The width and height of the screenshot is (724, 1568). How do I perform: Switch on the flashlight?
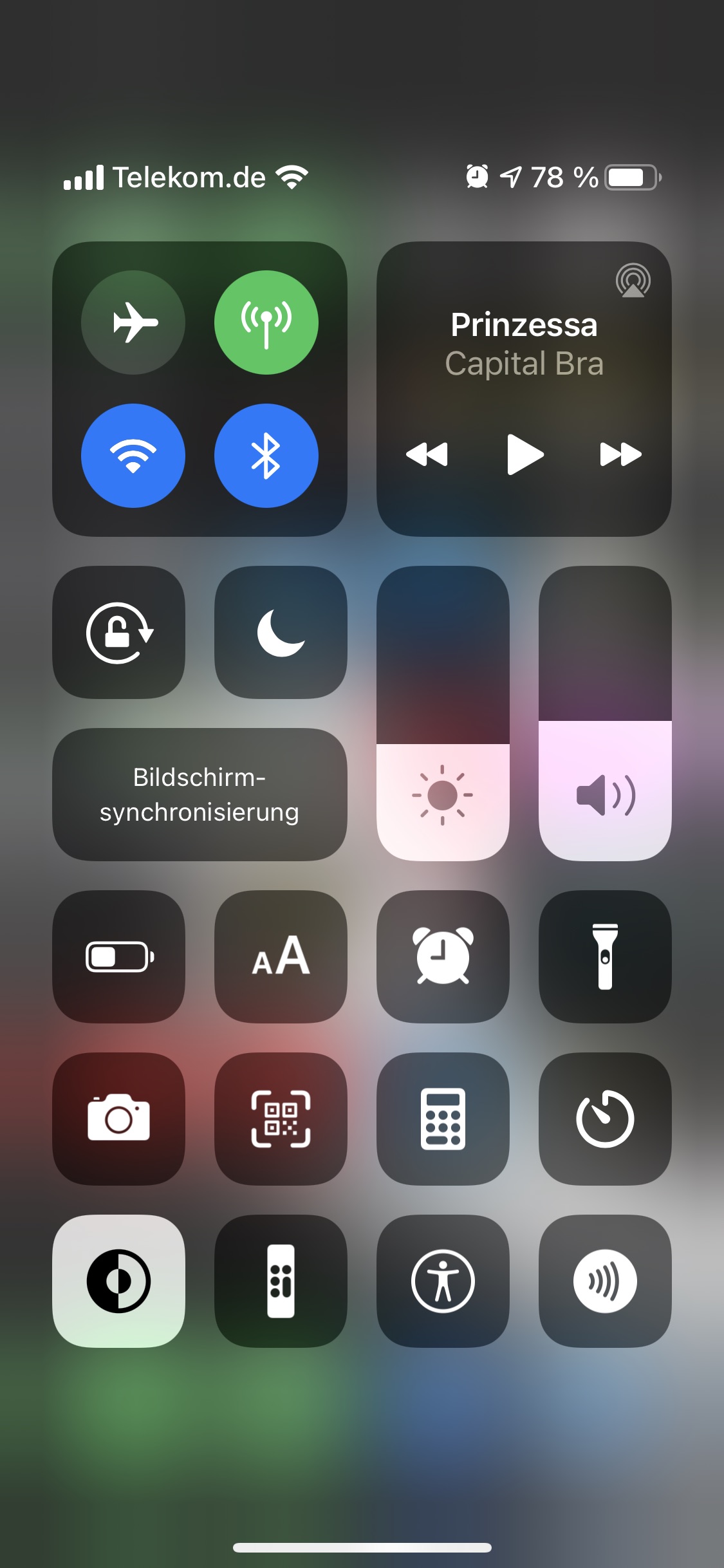605,957
